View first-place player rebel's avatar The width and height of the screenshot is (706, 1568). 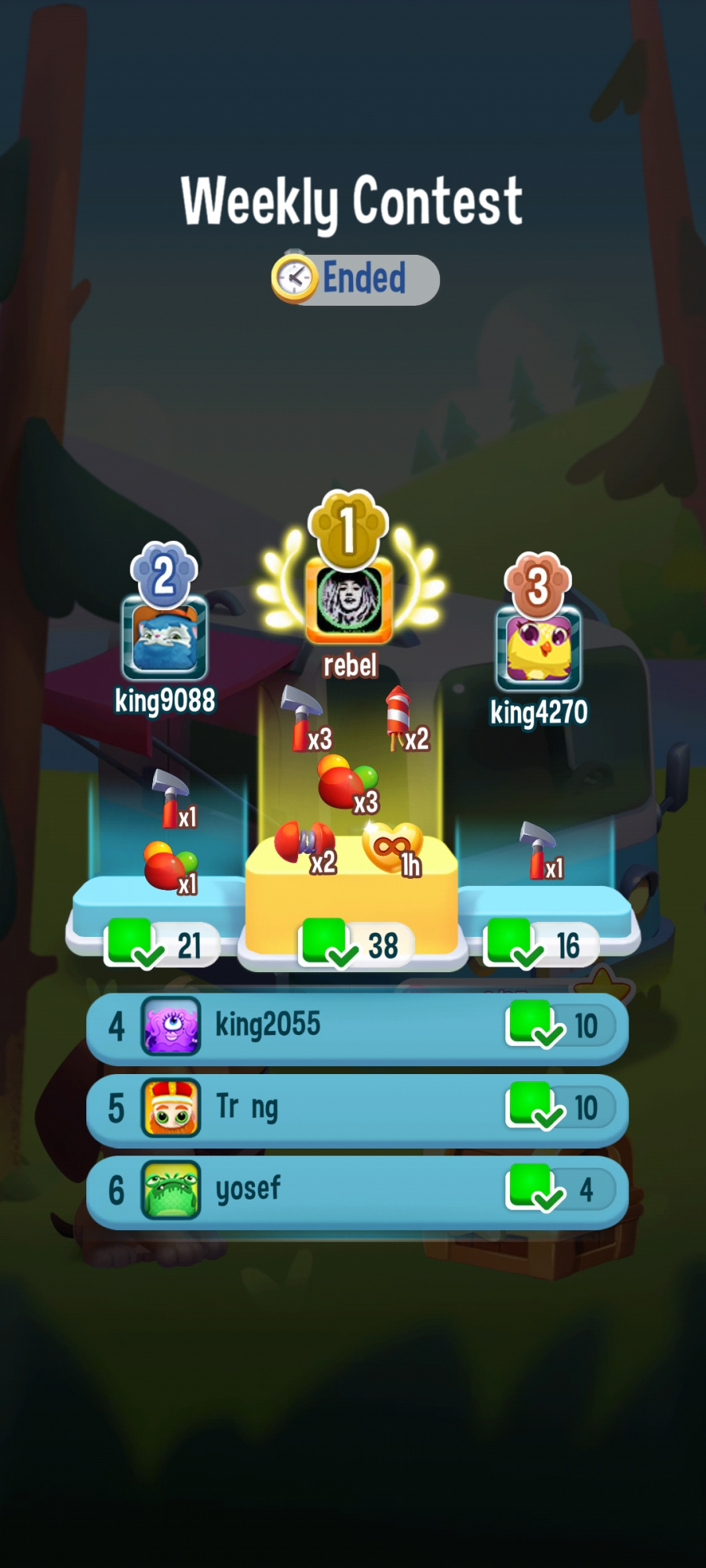349,600
